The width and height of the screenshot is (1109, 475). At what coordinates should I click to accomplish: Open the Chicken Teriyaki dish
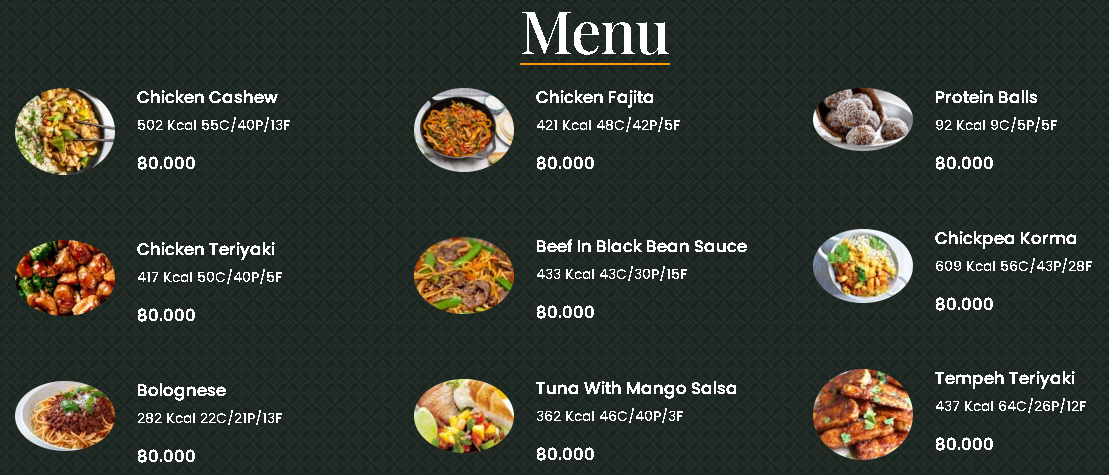tap(205, 249)
